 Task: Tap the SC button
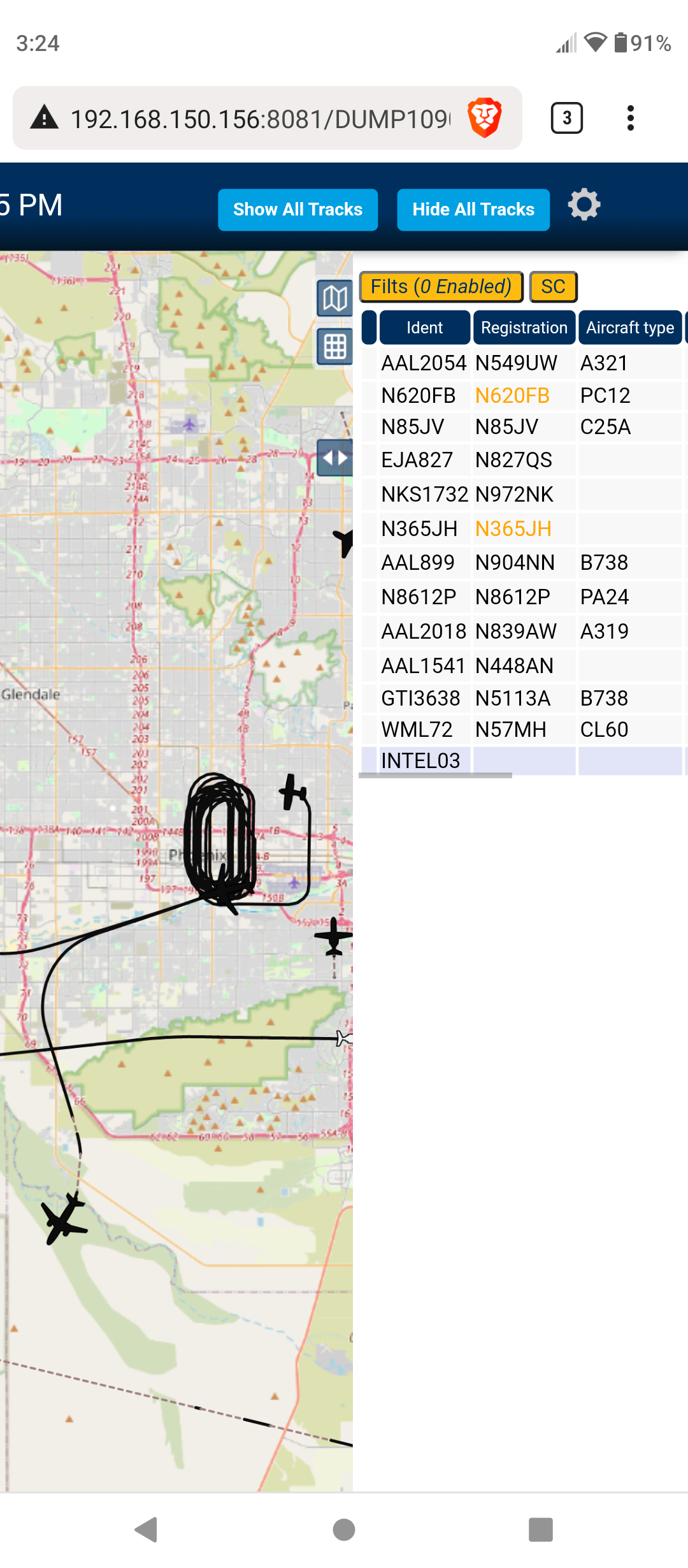pyautogui.click(x=554, y=287)
